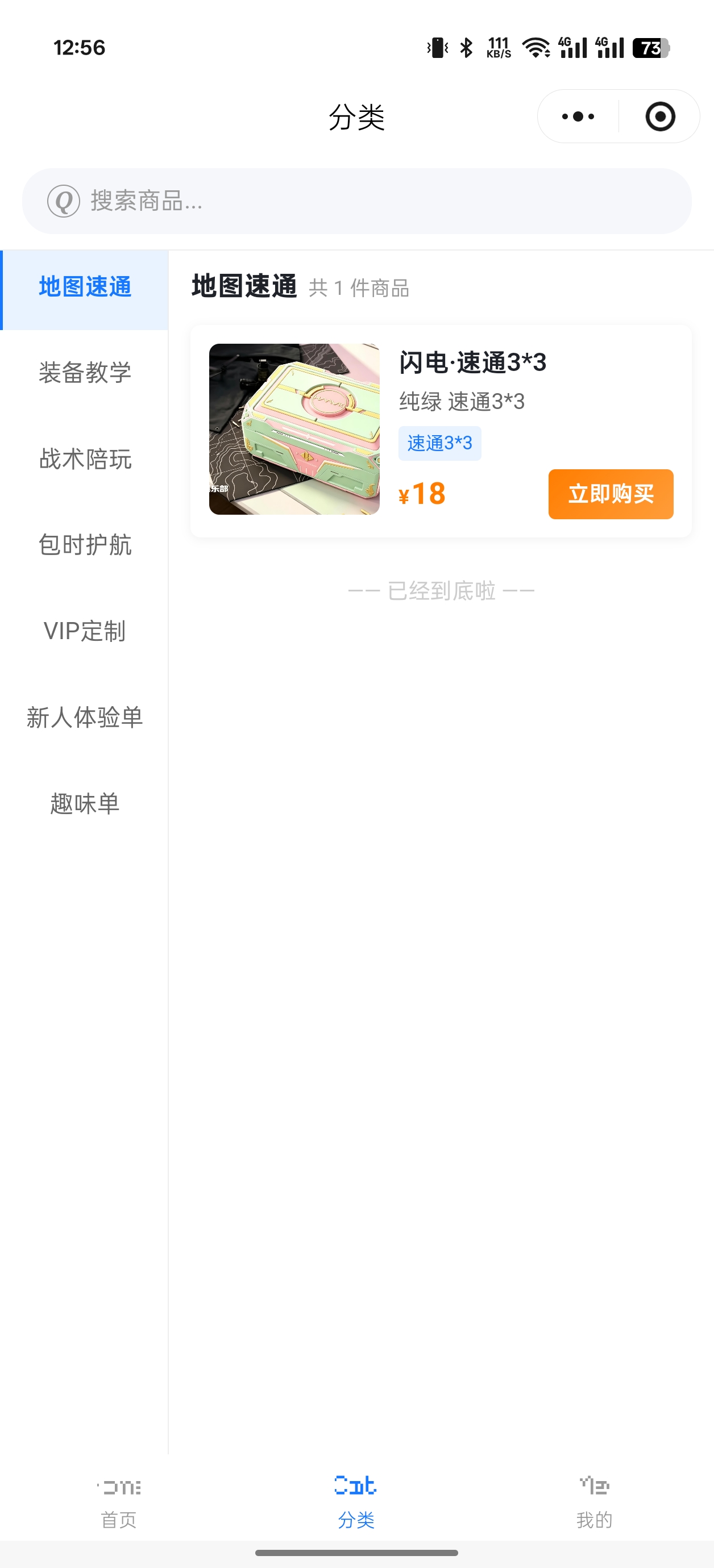Switch to 趣味单 category
The height and width of the screenshot is (1568, 714).
pos(85,804)
